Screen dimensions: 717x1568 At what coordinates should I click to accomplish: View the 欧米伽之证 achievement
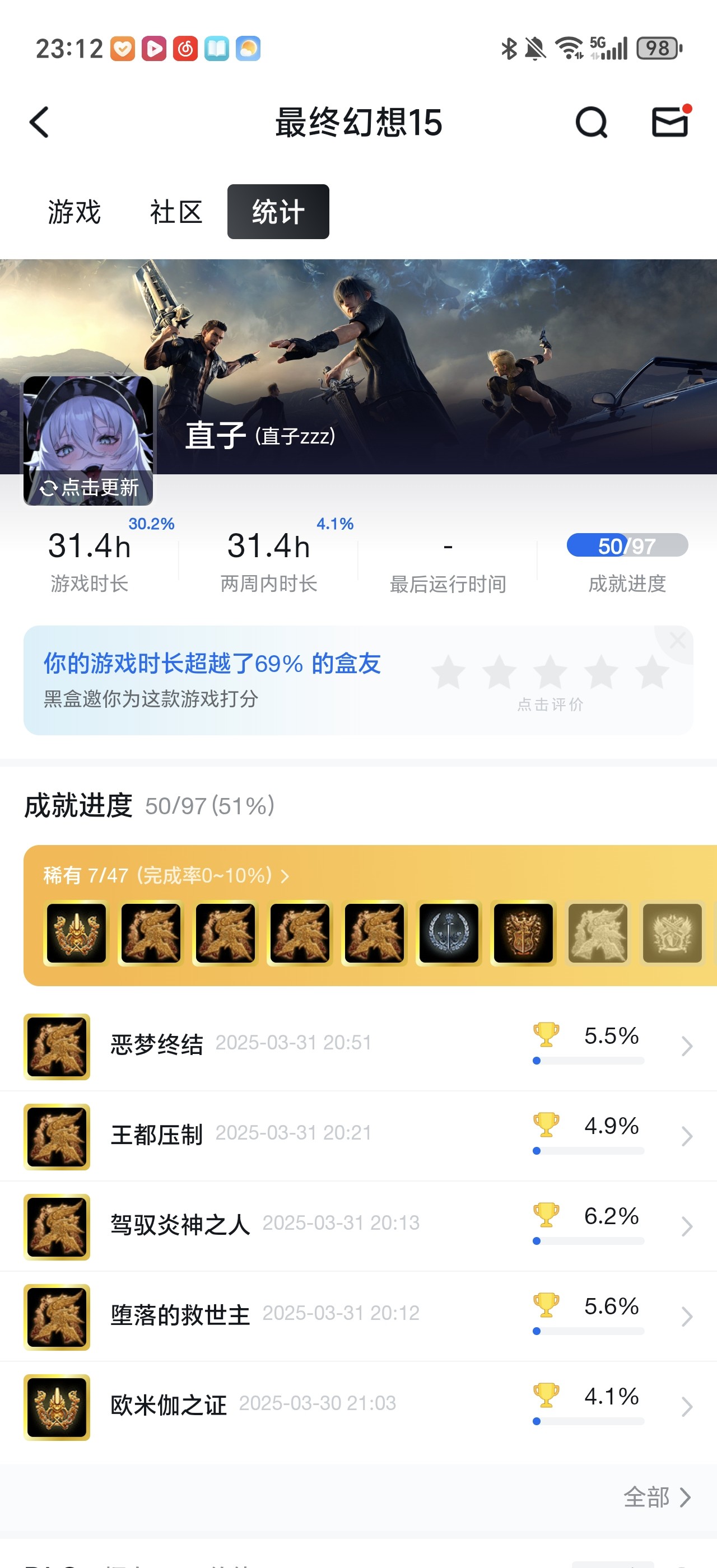(x=358, y=1406)
